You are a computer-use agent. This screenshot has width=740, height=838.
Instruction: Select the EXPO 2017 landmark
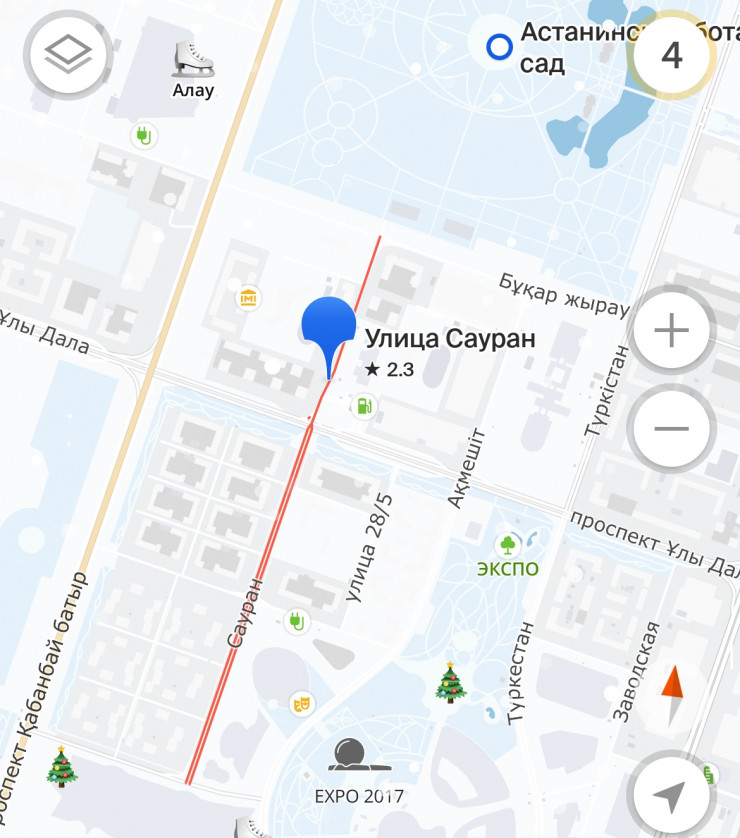(x=359, y=757)
